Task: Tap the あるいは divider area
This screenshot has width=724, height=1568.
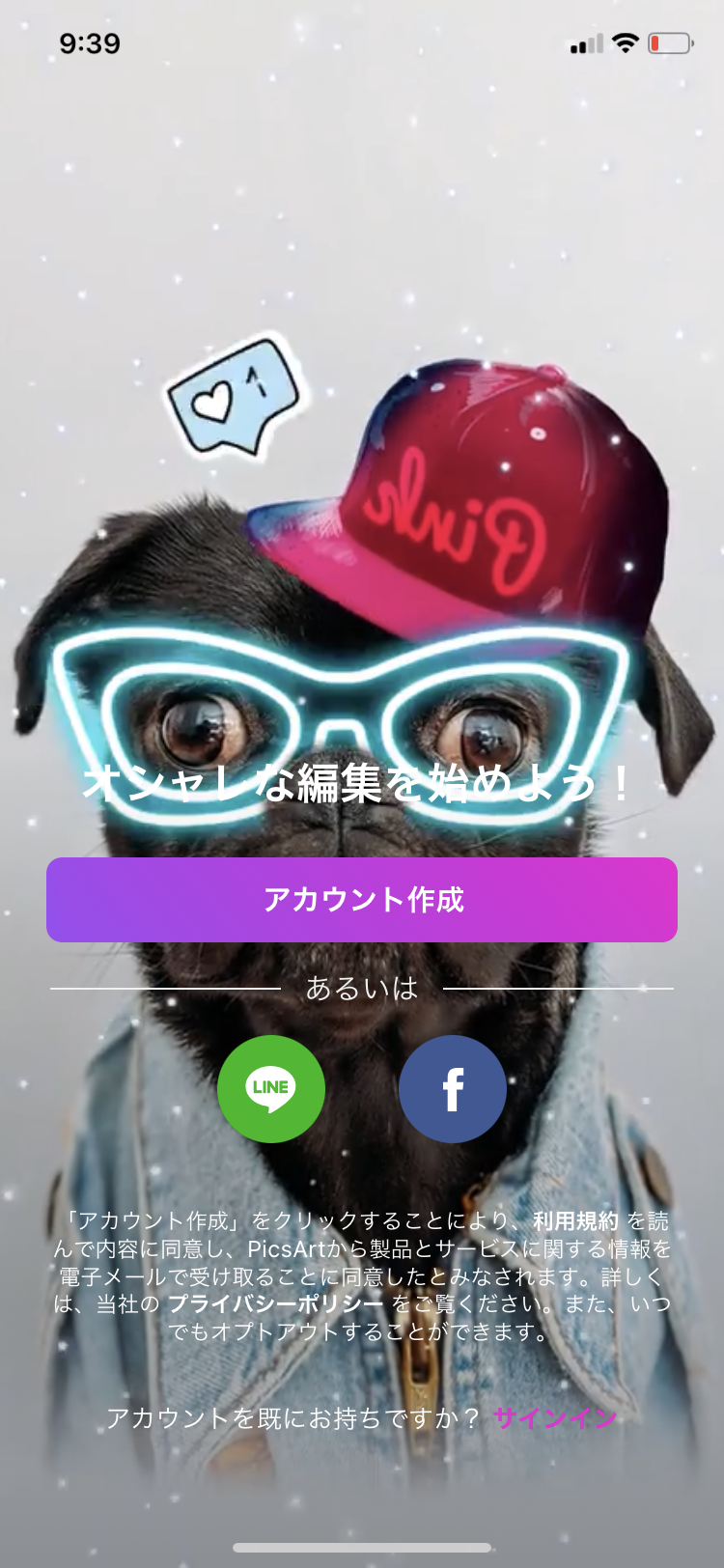Action: [x=361, y=989]
